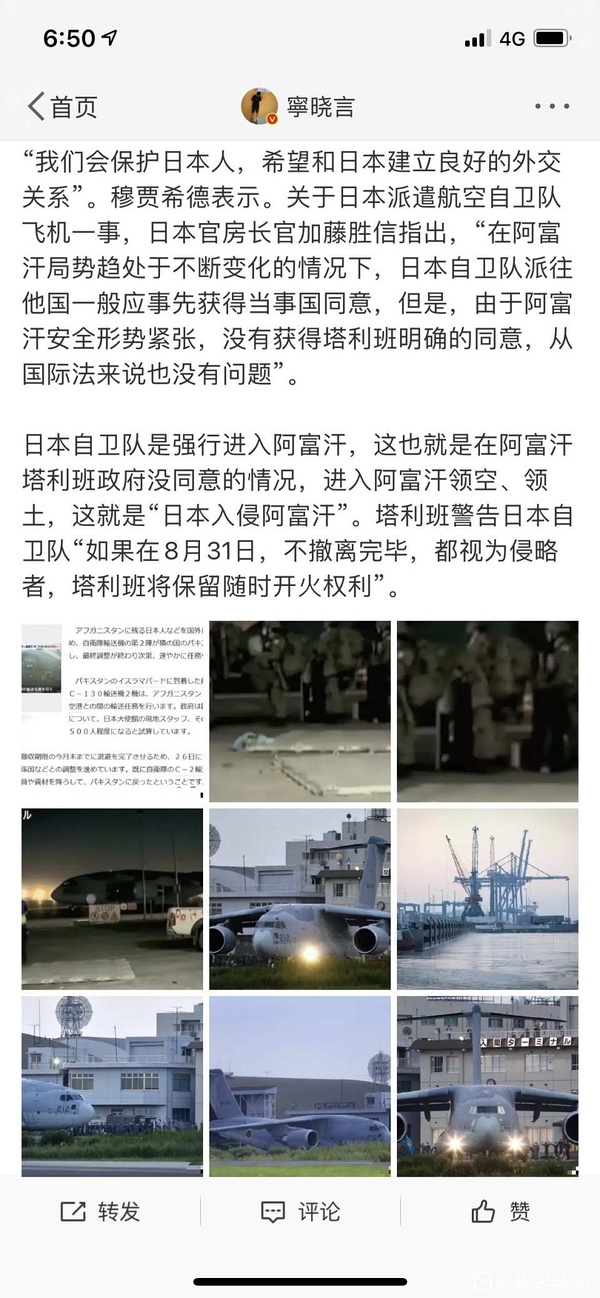Viewport: 600px width, 1298px height.
Task: View the night-time aircraft on tarmac photo
Action: click(x=112, y=899)
